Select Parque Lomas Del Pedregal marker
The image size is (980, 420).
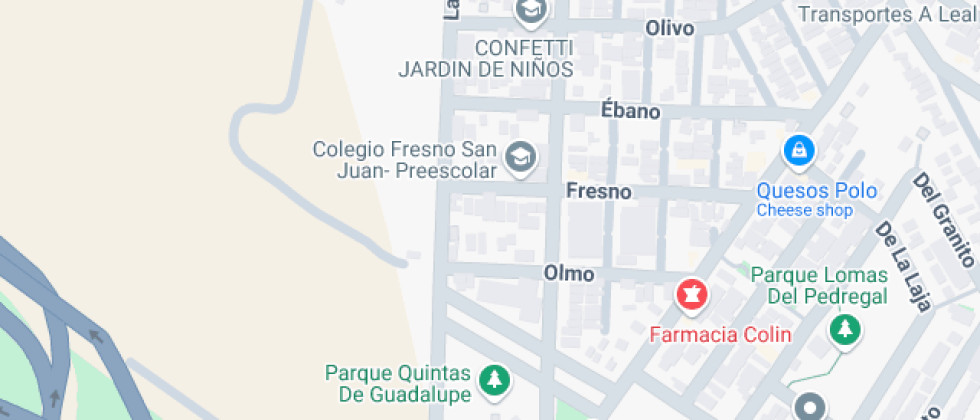[x=846, y=328]
